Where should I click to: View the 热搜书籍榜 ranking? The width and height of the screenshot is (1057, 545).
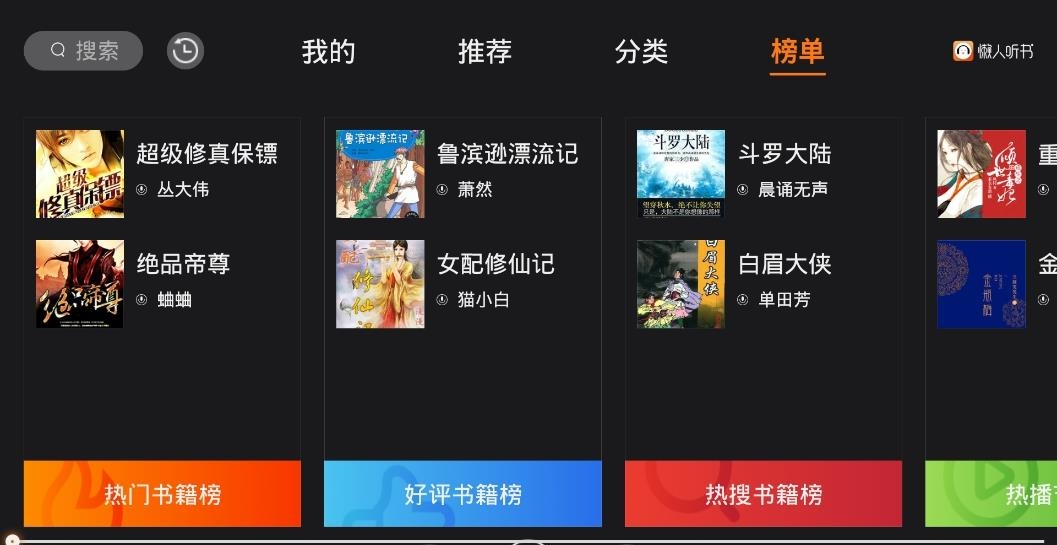point(763,494)
